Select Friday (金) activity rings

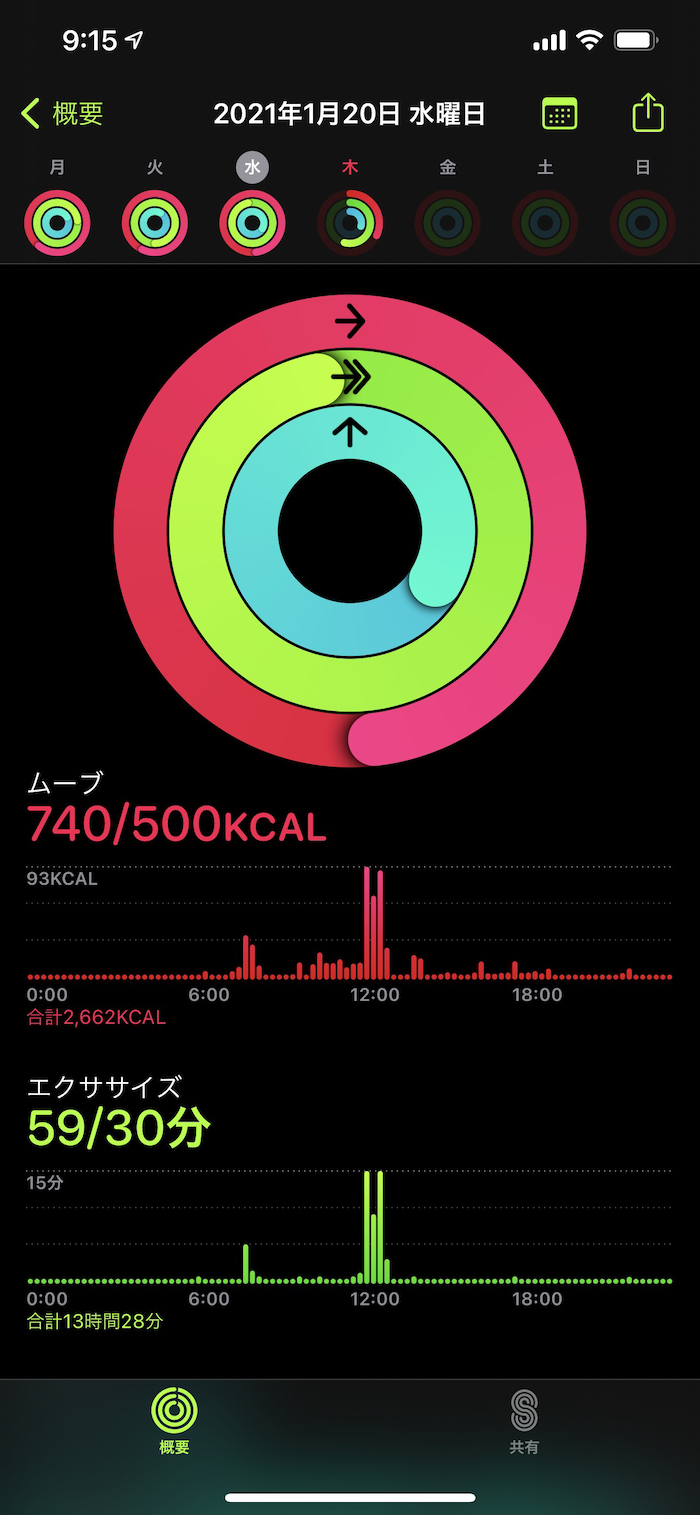pos(447,222)
